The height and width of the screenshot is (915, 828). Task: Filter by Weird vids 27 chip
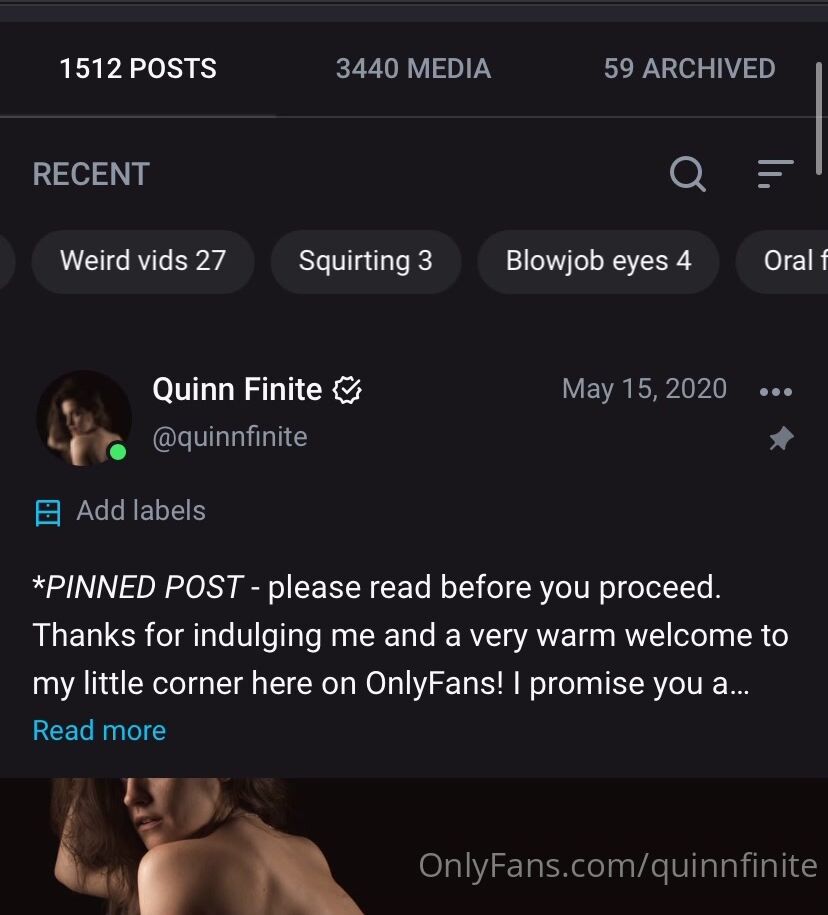click(x=143, y=261)
